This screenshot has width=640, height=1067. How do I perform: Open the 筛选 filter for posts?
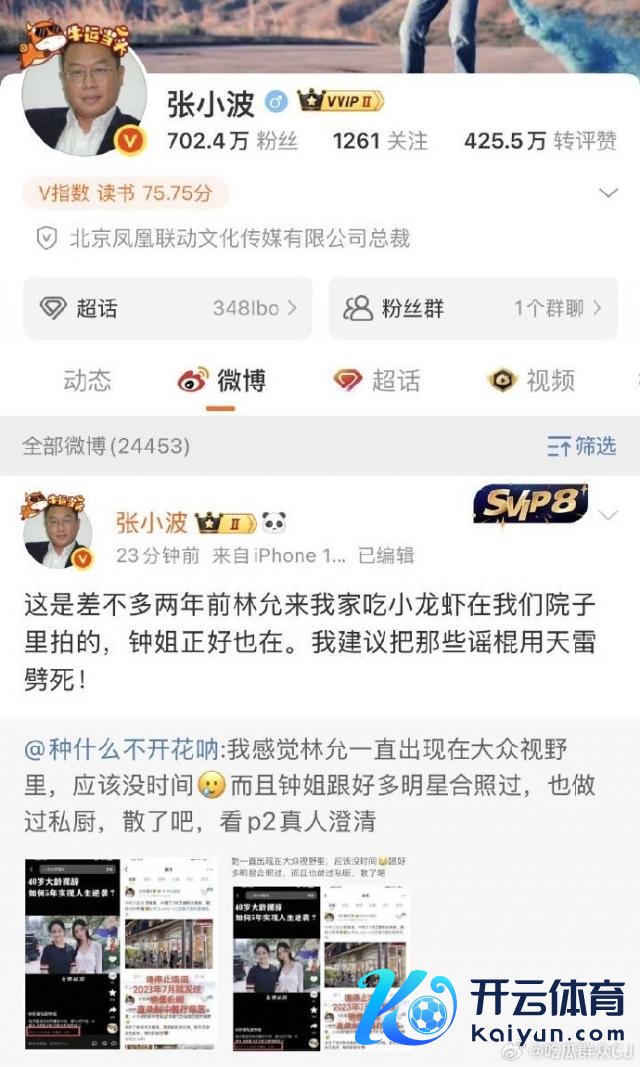point(581,446)
